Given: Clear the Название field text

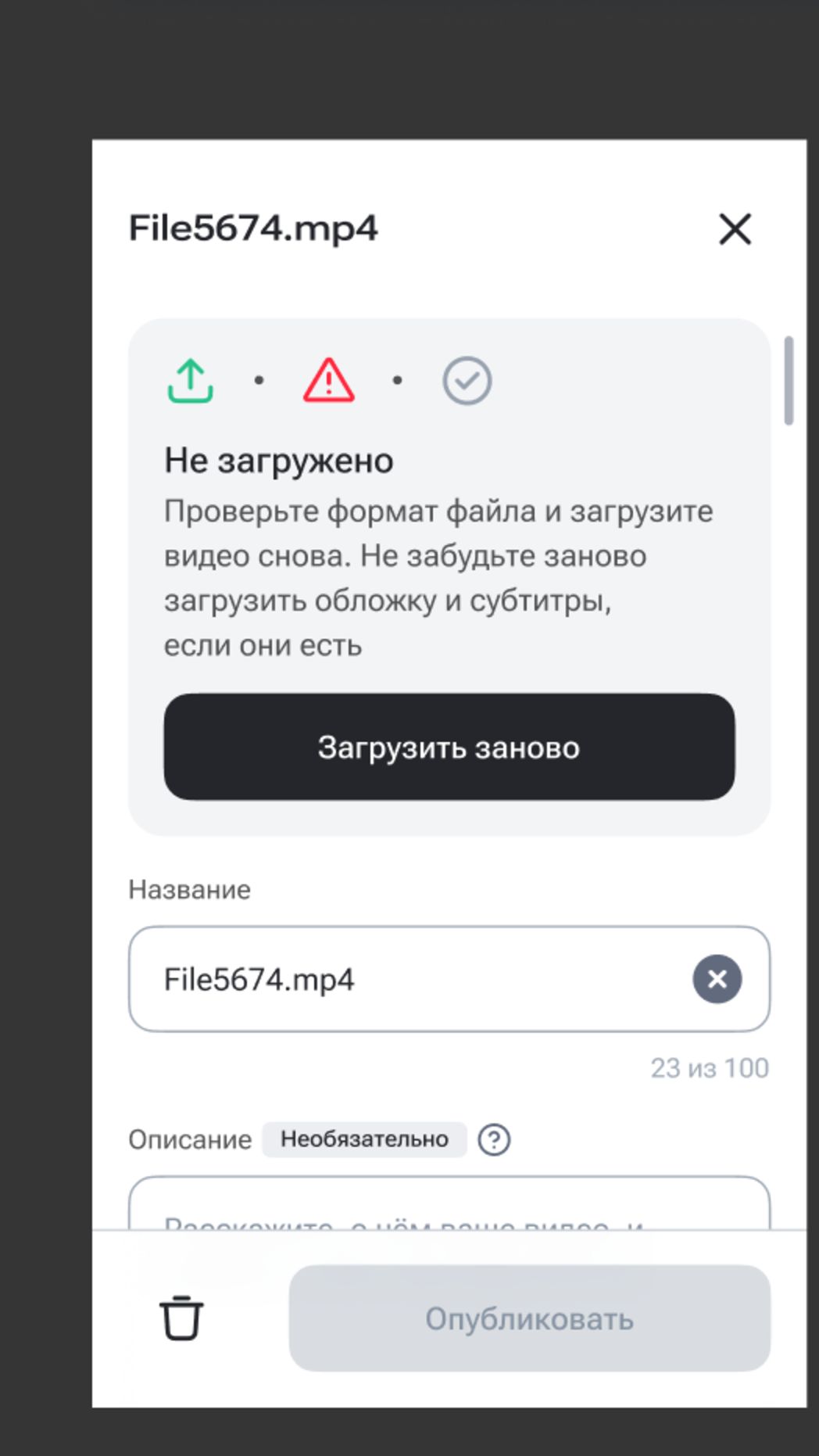Looking at the screenshot, I should coord(717,979).
